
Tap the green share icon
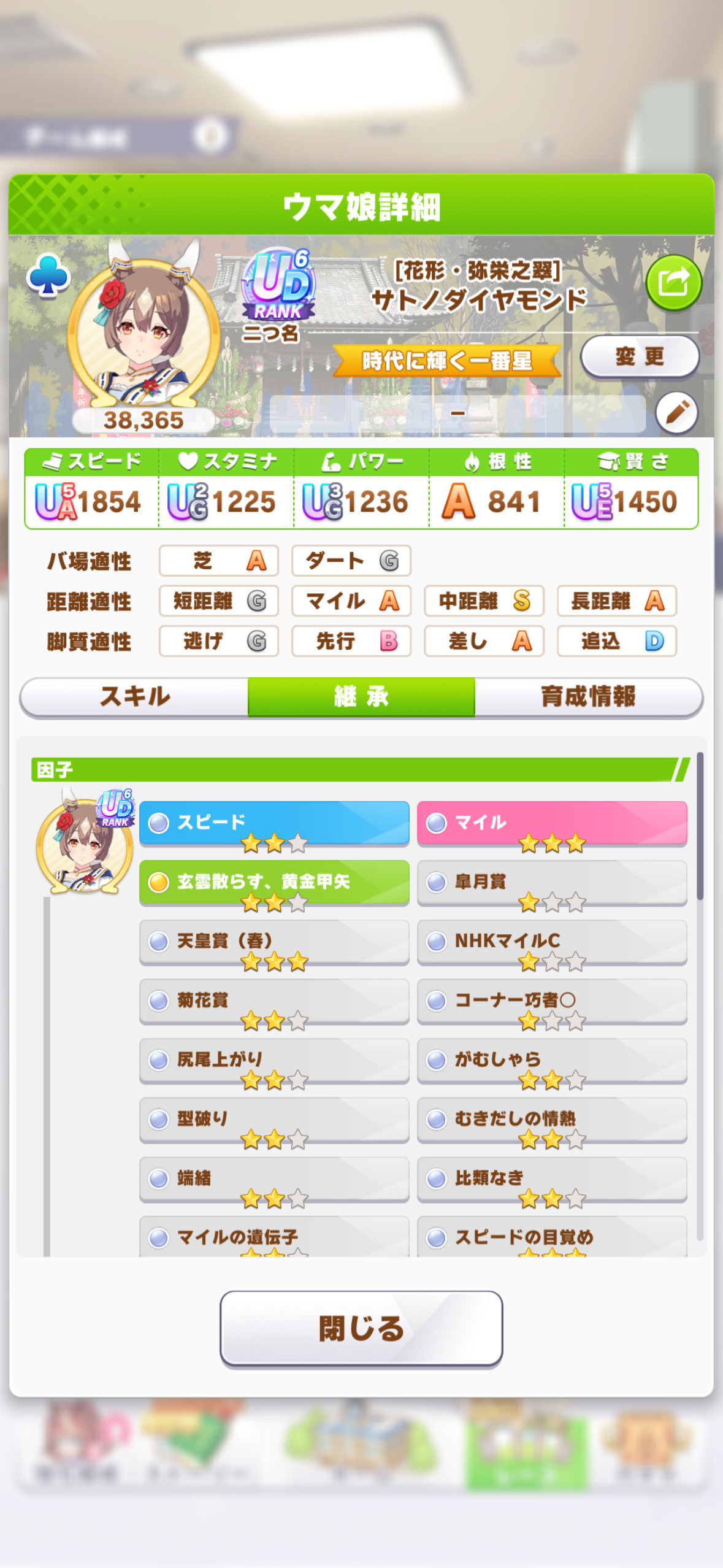(674, 283)
